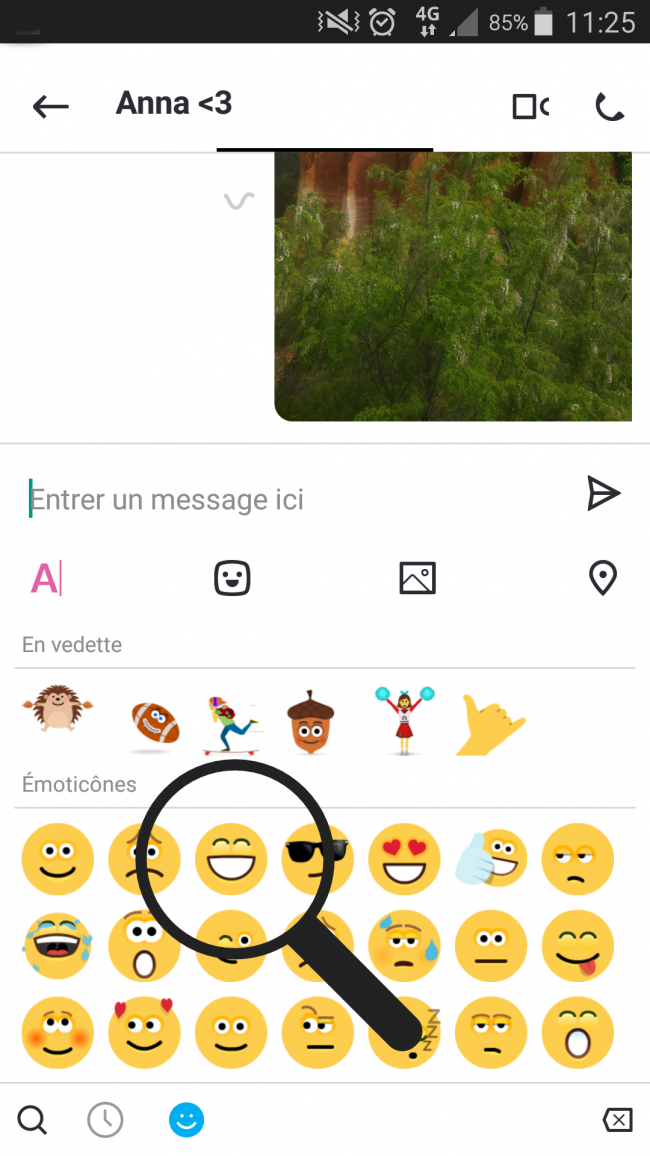Screen dimensions: 650x1156
Task: Switch to the text keyboard (A icon)
Action: (x=45, y=578)
